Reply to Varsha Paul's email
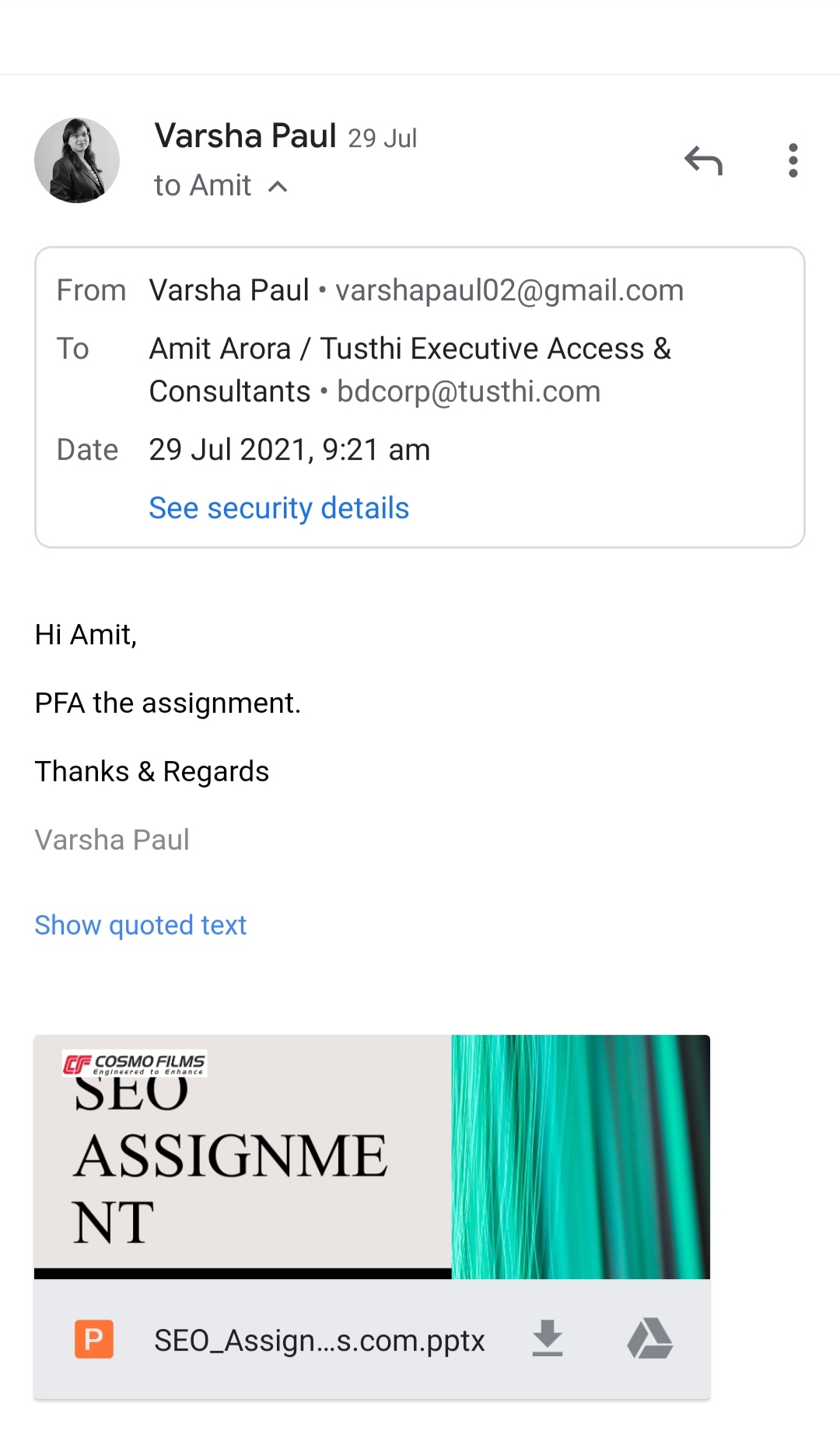Image resolution: width=840 pixels, height=1441 pixels. tap(703, 161)
